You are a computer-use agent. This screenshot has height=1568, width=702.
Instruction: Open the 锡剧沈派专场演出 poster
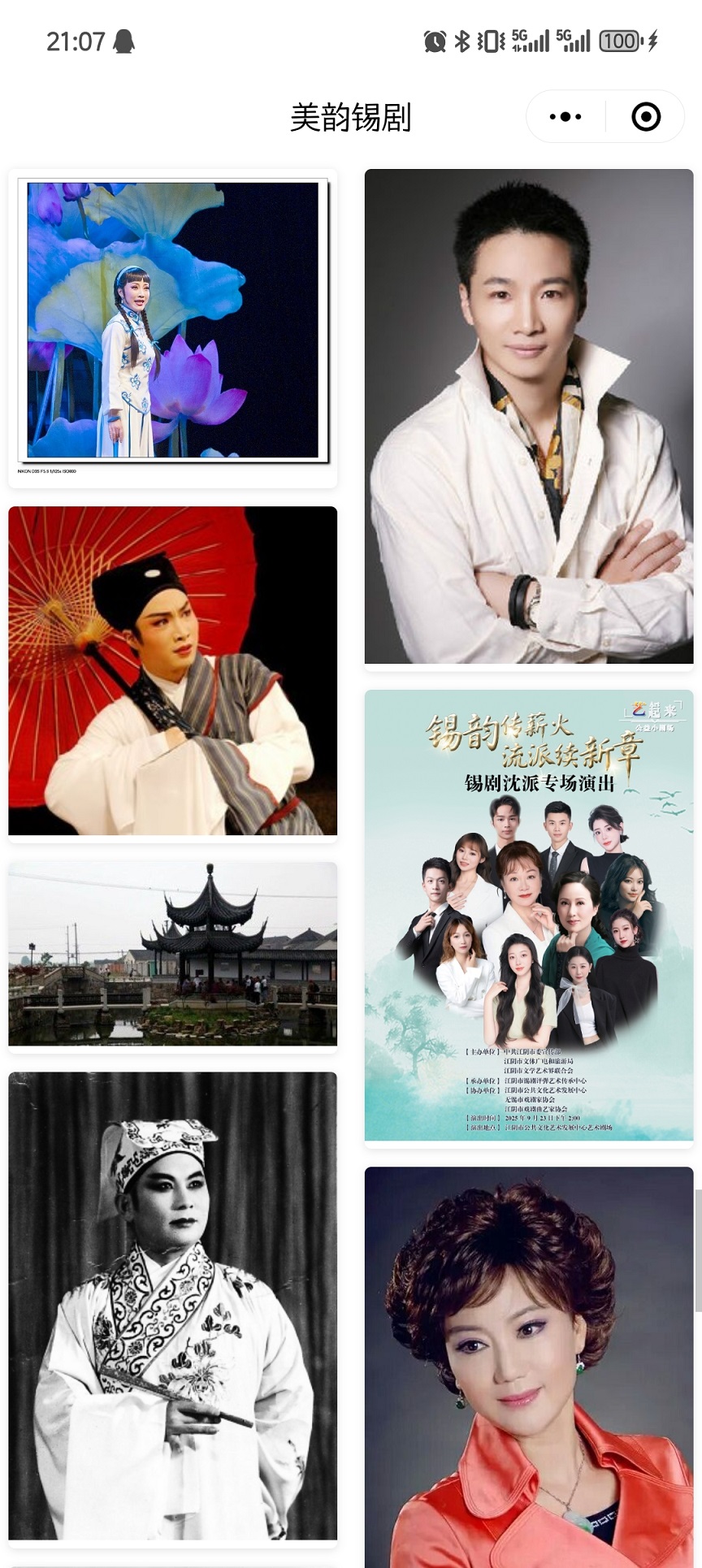(x=529, y=915)
